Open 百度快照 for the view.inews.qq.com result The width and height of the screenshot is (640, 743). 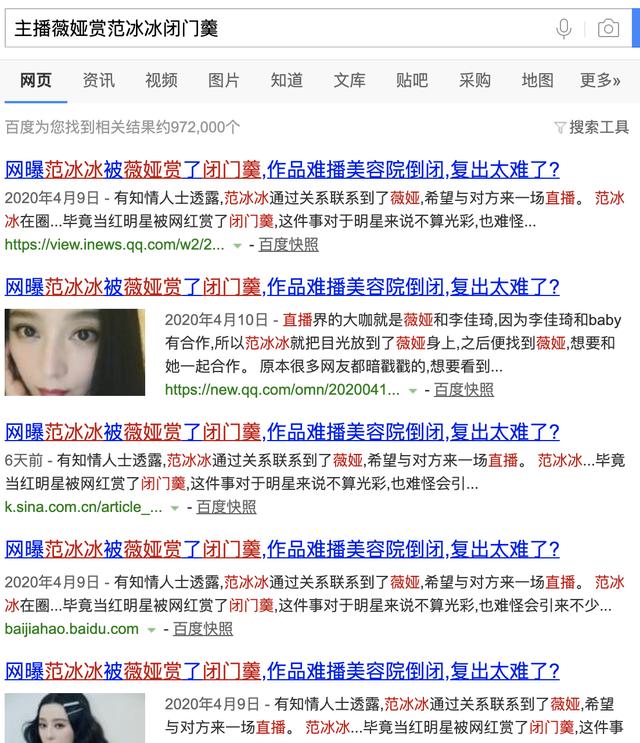(288, 245)
